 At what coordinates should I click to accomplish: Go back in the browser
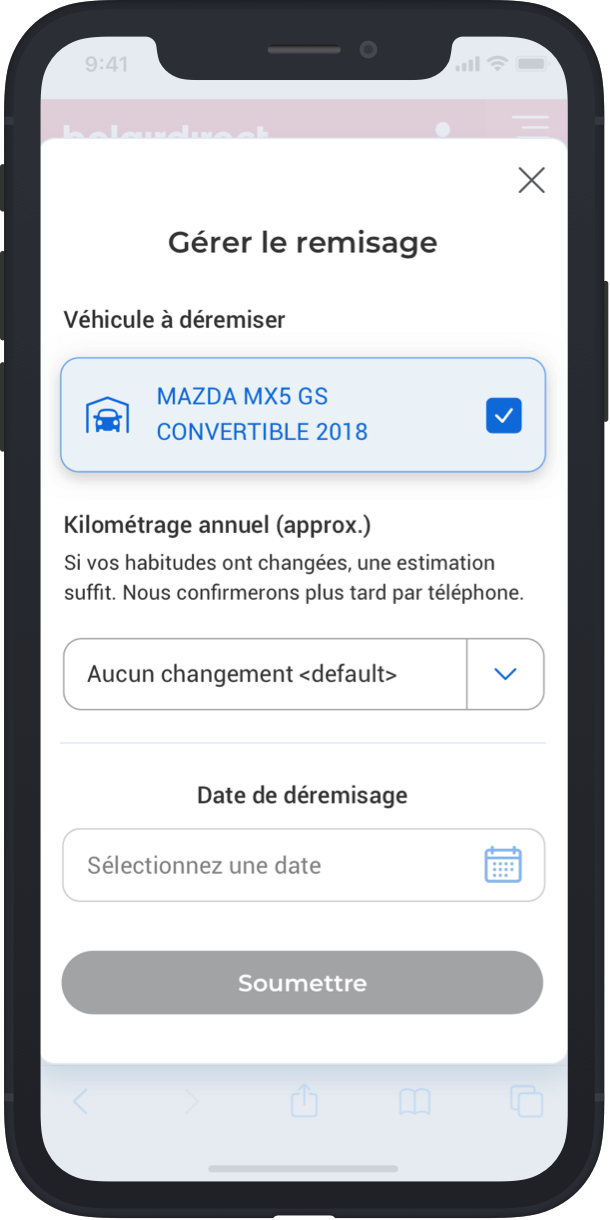coord(81,1102)
